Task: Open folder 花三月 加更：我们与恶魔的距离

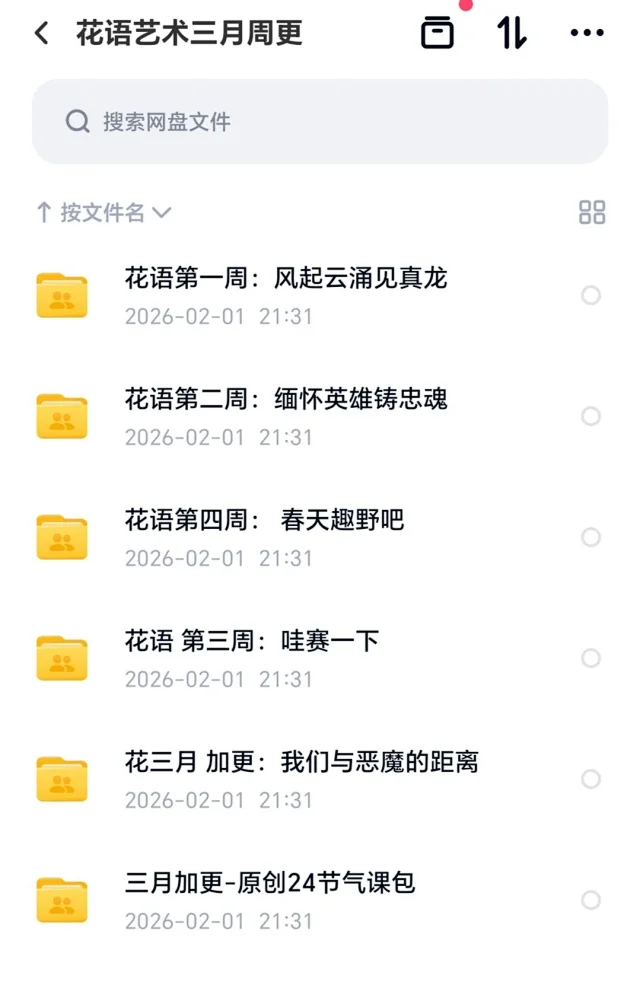Action: pos(301,762)
